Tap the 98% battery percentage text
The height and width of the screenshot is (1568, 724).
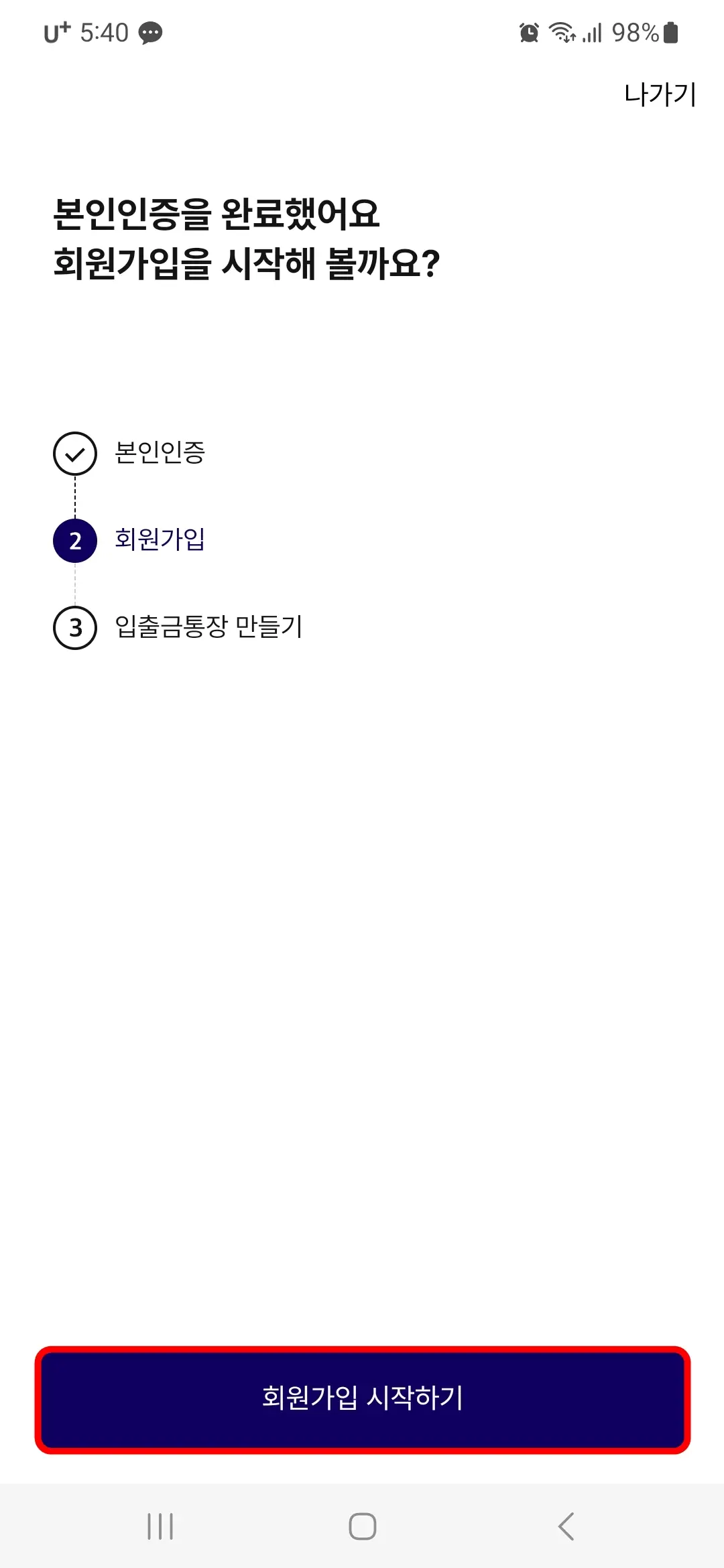coord(636,31)
